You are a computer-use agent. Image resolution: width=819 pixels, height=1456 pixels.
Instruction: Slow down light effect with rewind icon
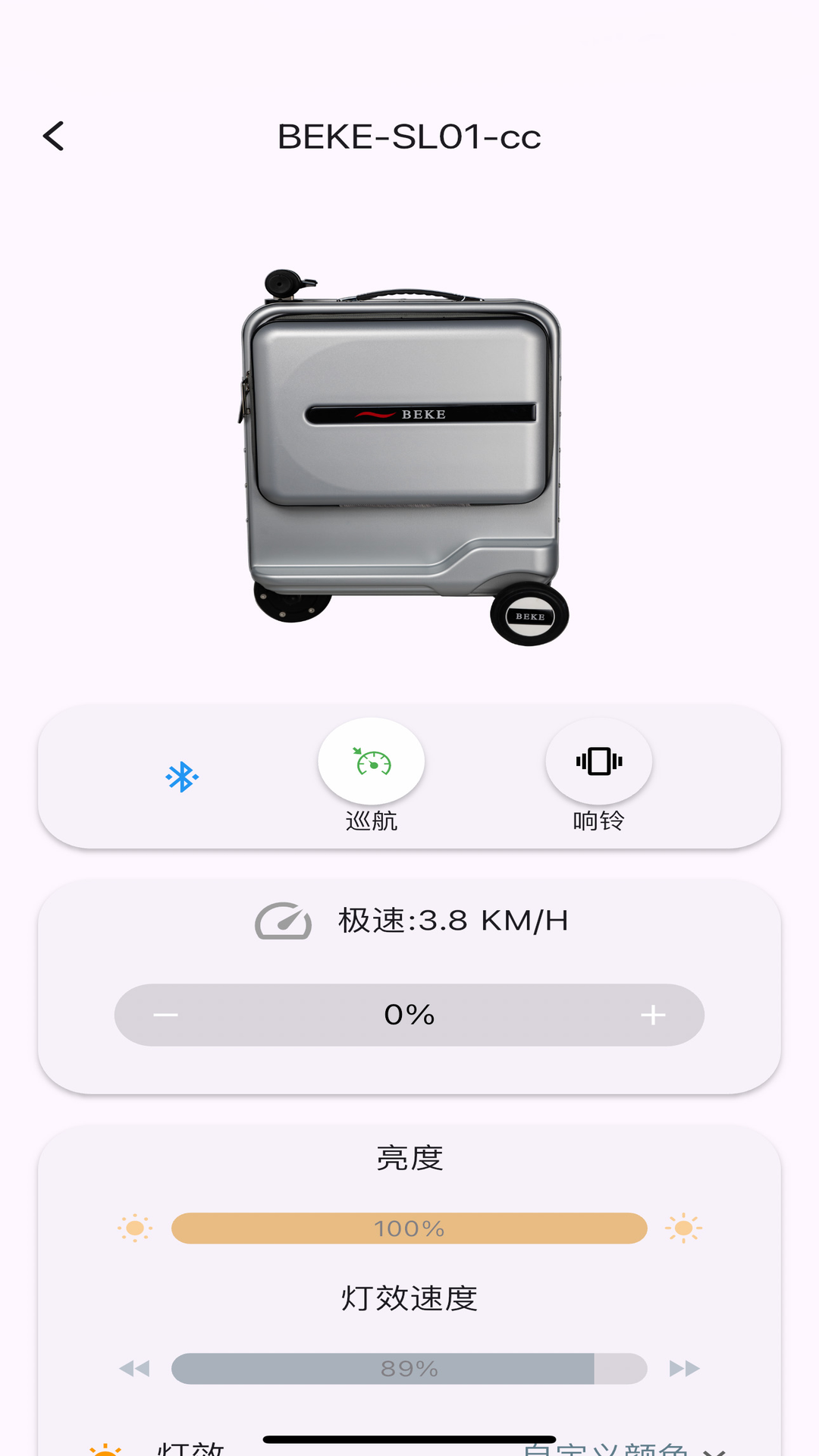point(135,1369)
